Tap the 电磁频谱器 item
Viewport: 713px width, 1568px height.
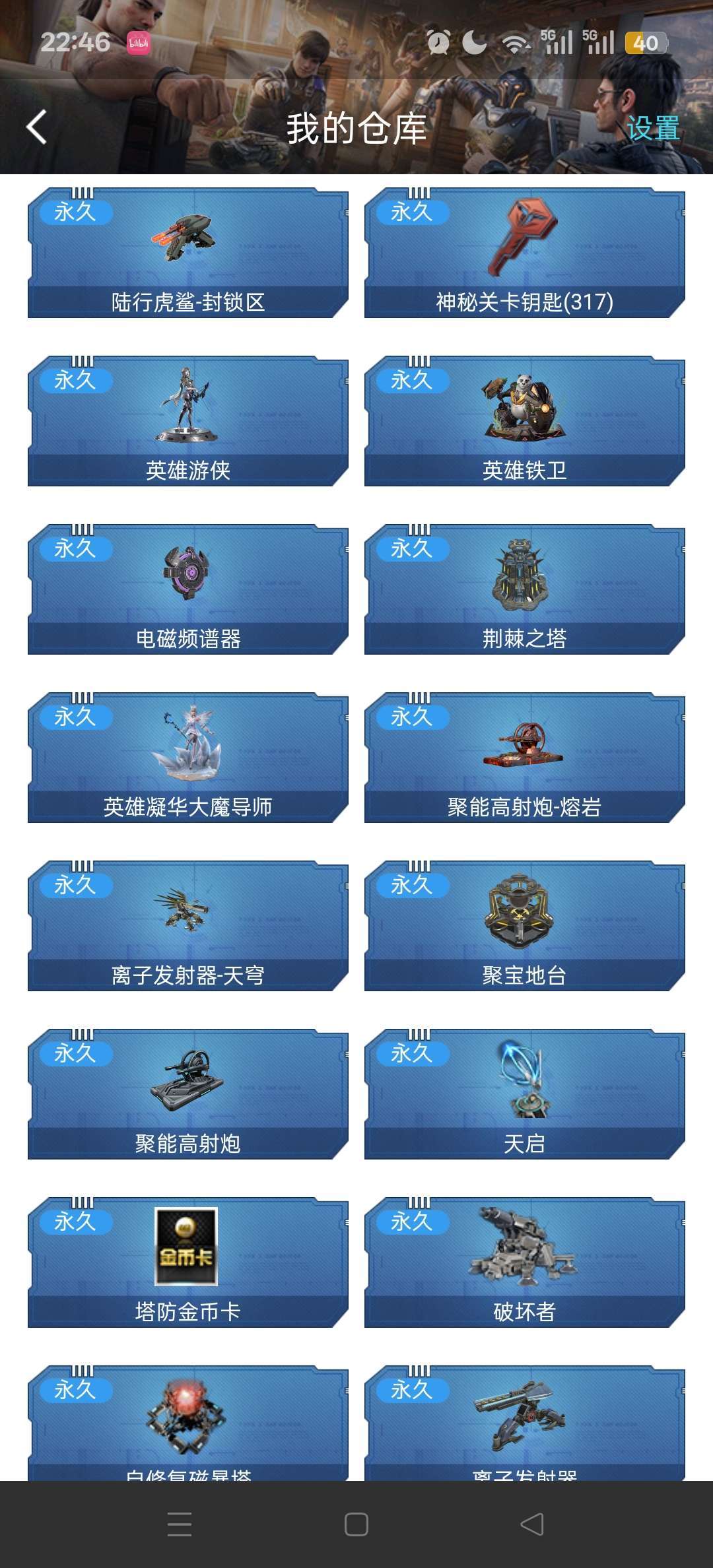[x=187, y=590]
